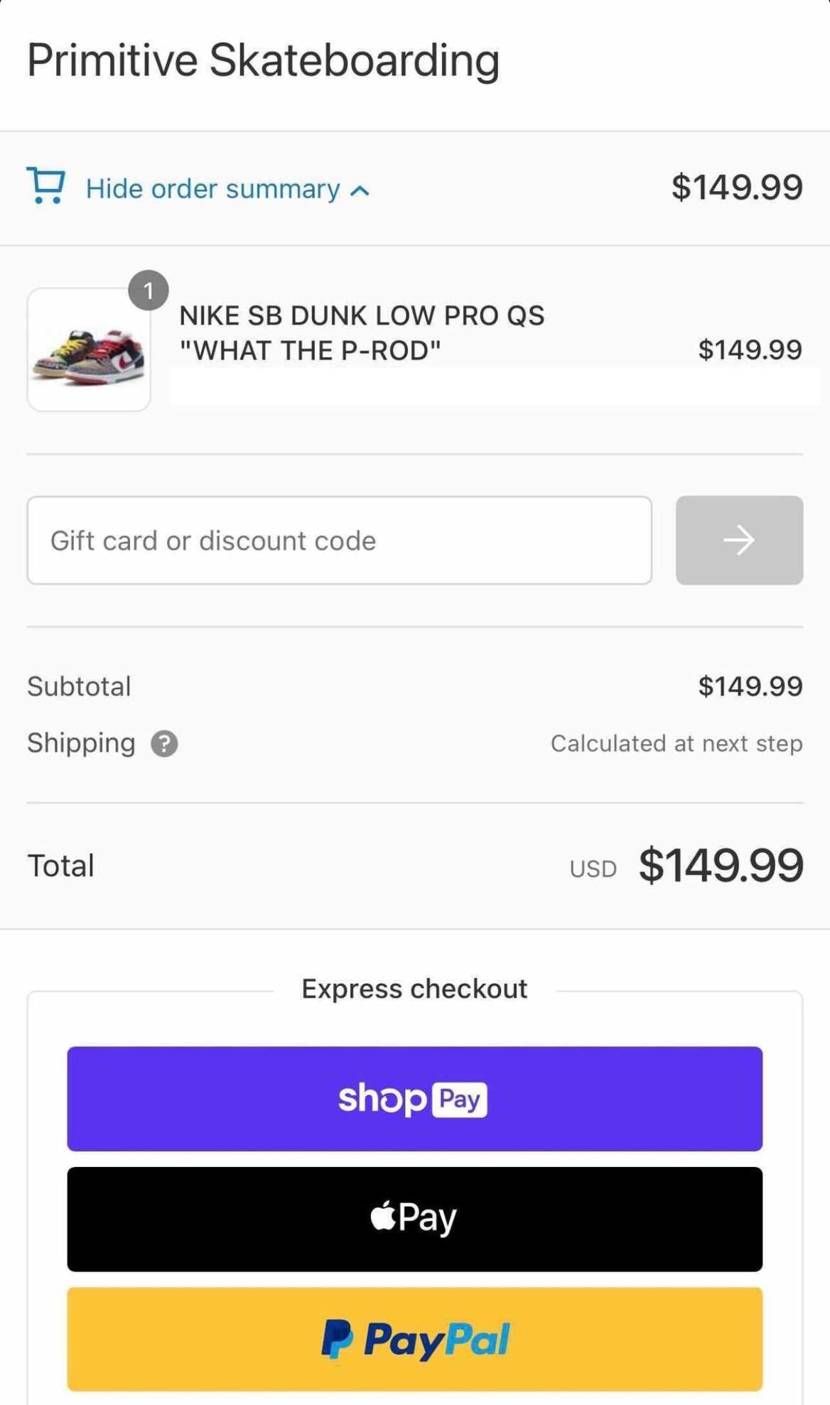Image resolution: width=830 pixels, height=1405 pixels.
Task: Pay using Apple Pay
Action: pos(414,1219)
